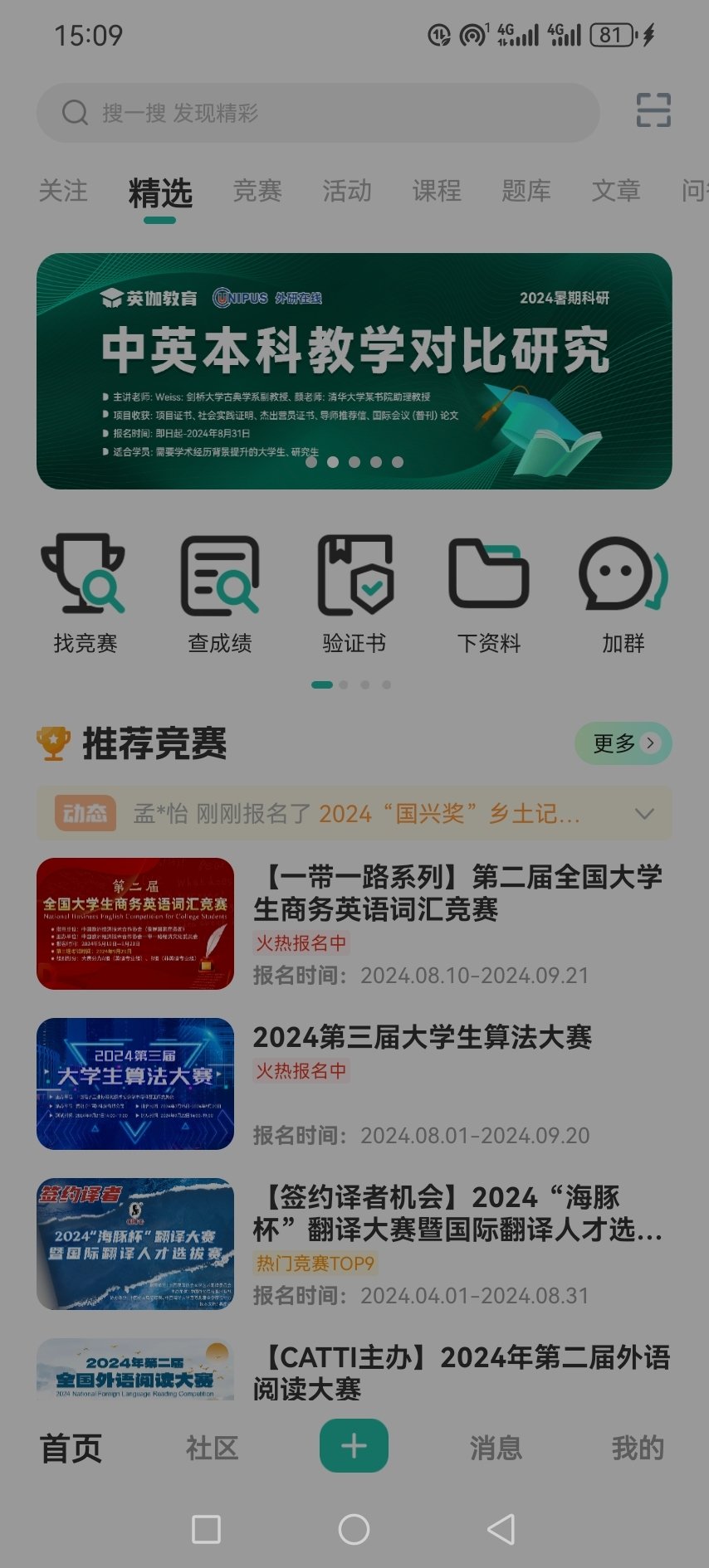Open the 题库 tab

tap(526, 191)
